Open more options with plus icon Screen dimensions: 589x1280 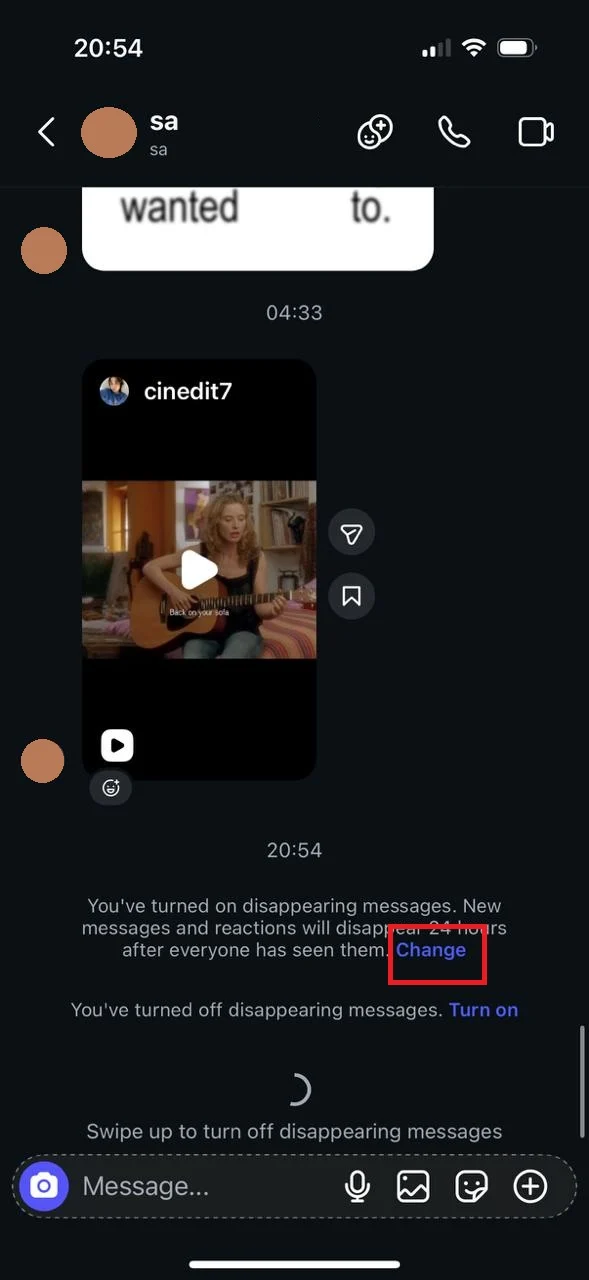530,1186
